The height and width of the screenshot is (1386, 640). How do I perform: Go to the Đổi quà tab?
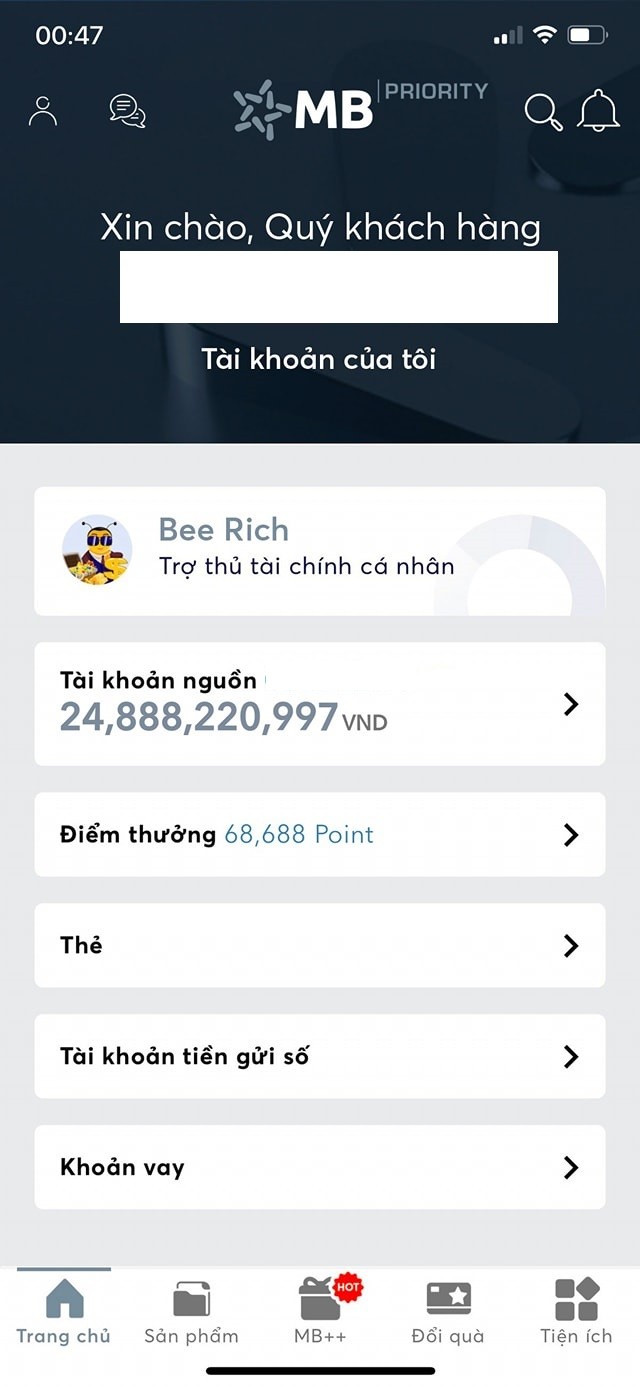(448, 1313)
